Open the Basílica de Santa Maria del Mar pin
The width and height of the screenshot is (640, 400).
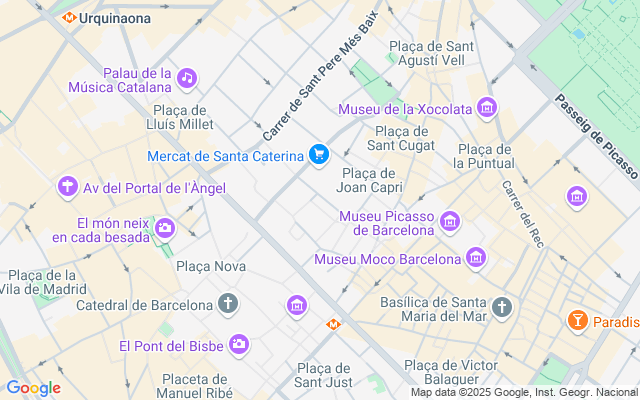pos(502,307)
